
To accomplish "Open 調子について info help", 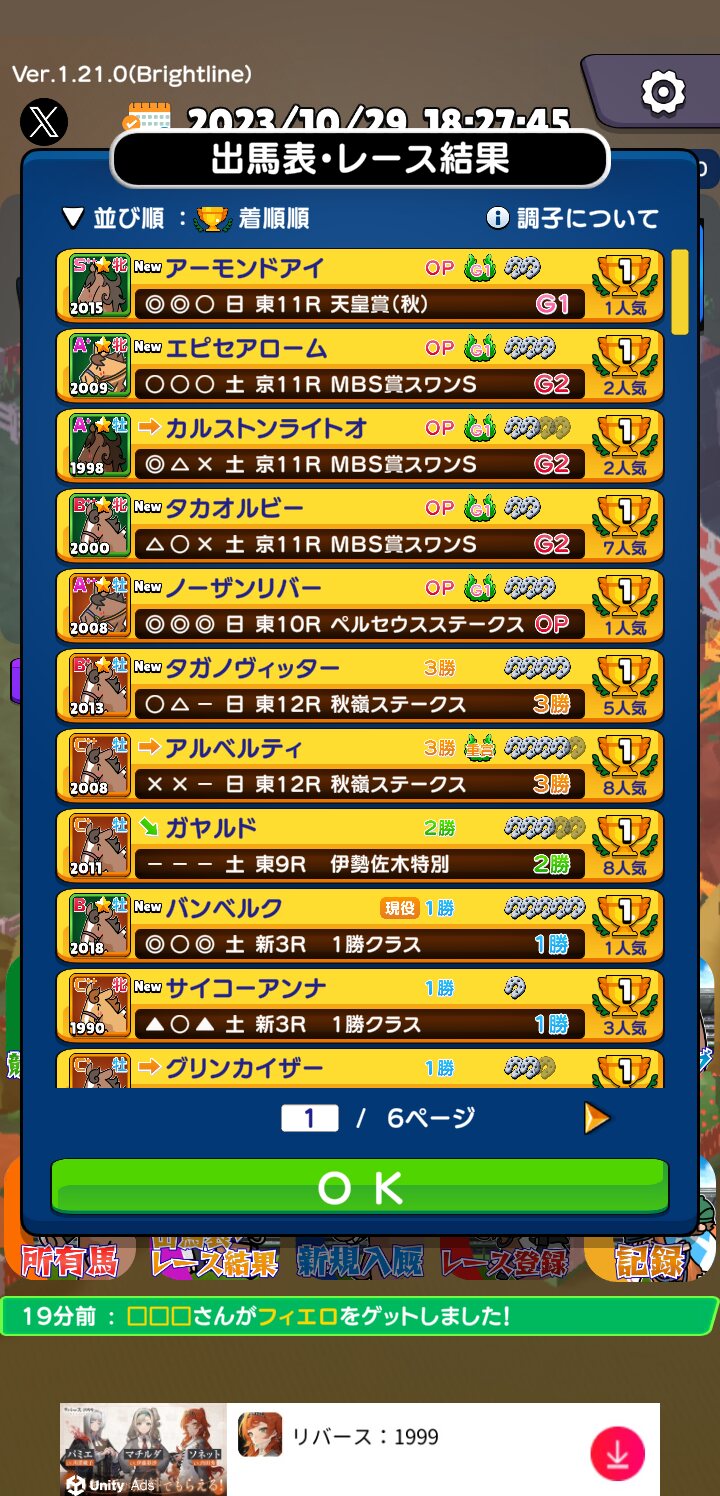I will (572, 218).
